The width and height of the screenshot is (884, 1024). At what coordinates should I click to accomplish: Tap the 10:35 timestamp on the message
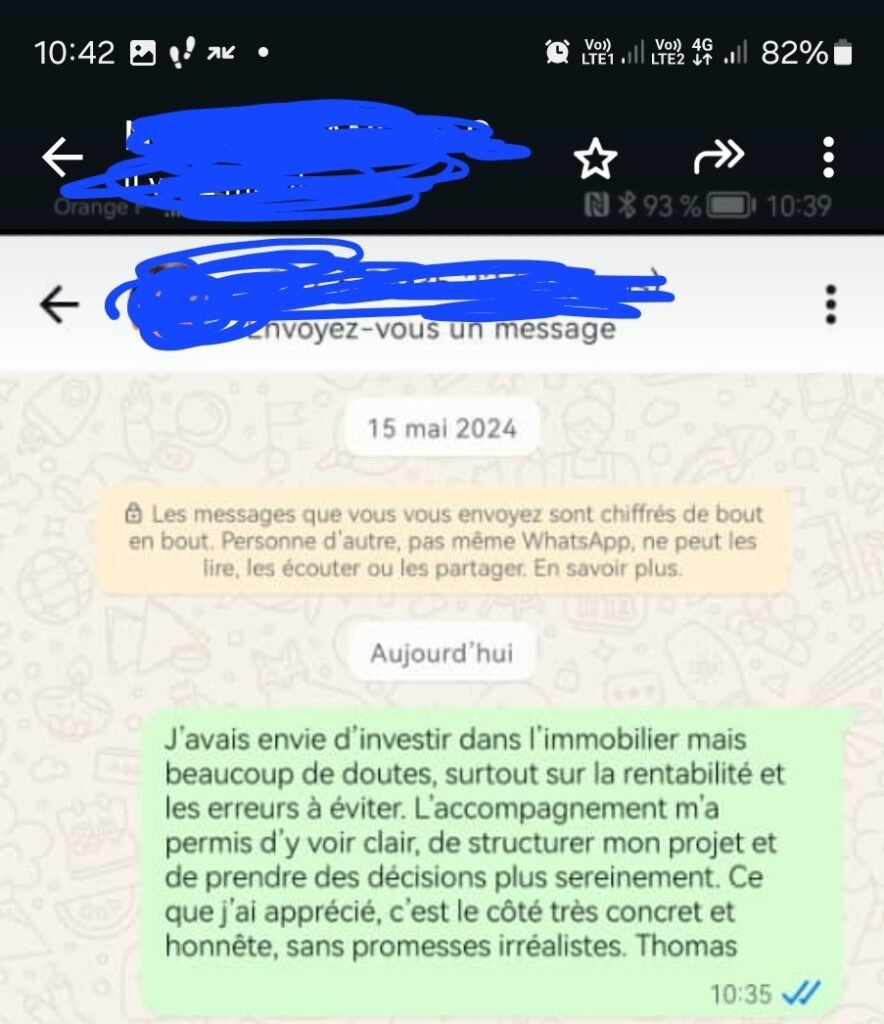coord(742,995)
